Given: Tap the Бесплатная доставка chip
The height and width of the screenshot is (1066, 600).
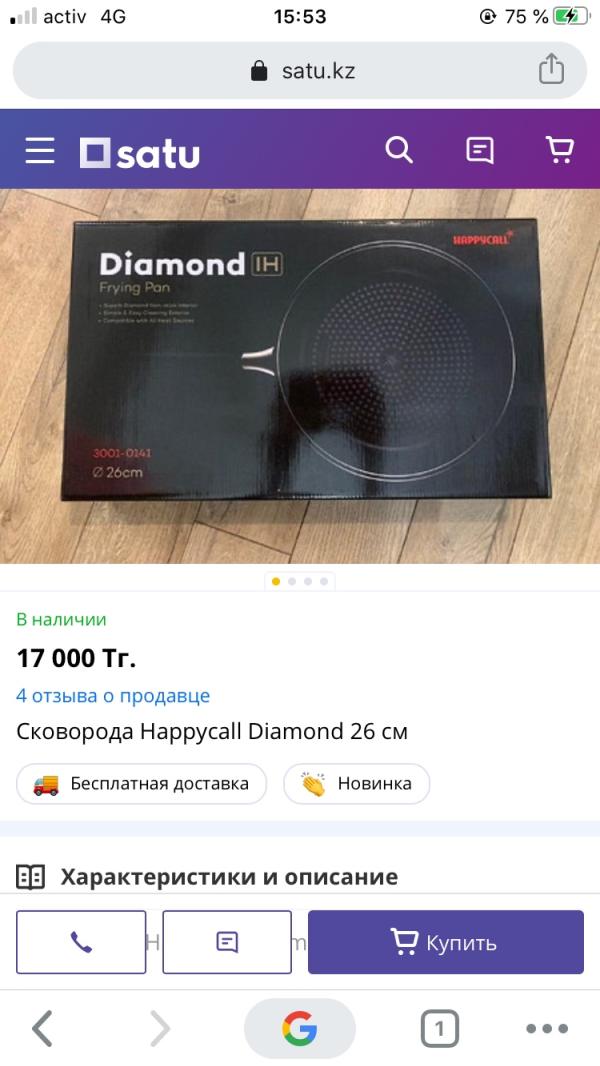Looking at the screenshot, I should (x=141, y=784).
